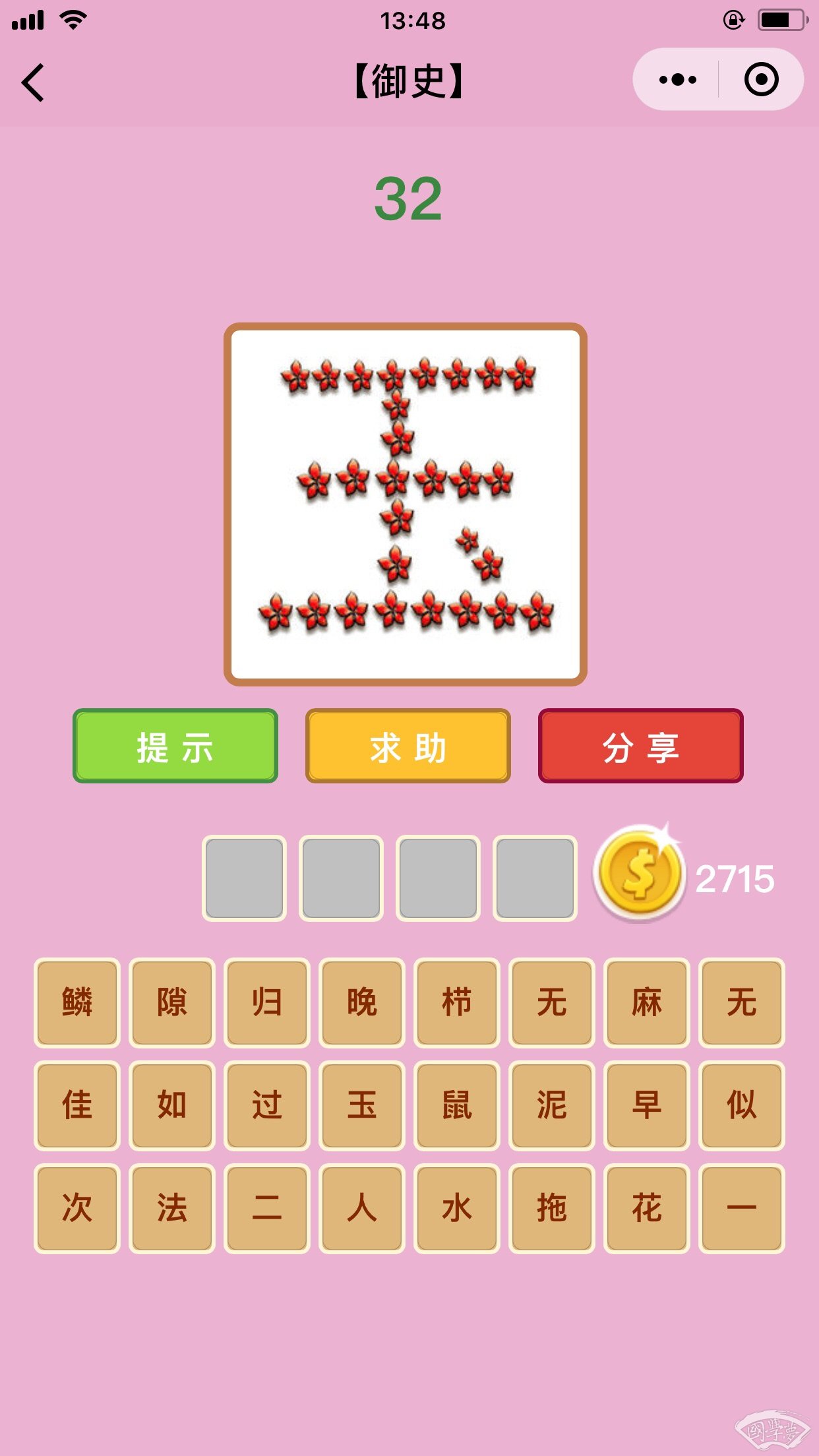Screen dimensions: 819x1456
Task: Tap the character tile 拖
Action: [x=551, y=1208]
